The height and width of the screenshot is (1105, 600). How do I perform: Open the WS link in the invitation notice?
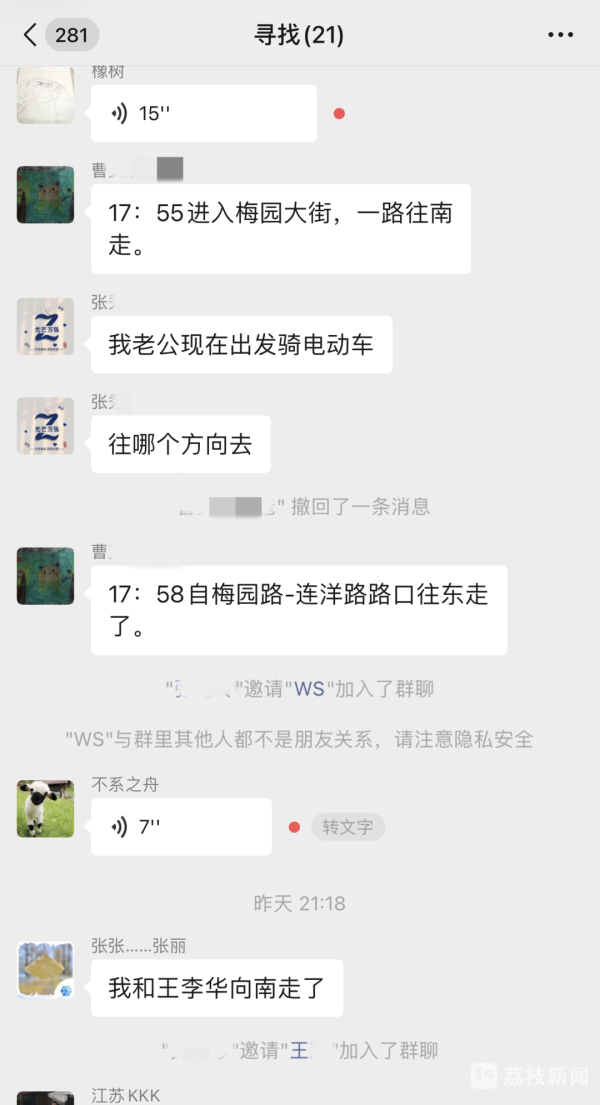point(307,689)
